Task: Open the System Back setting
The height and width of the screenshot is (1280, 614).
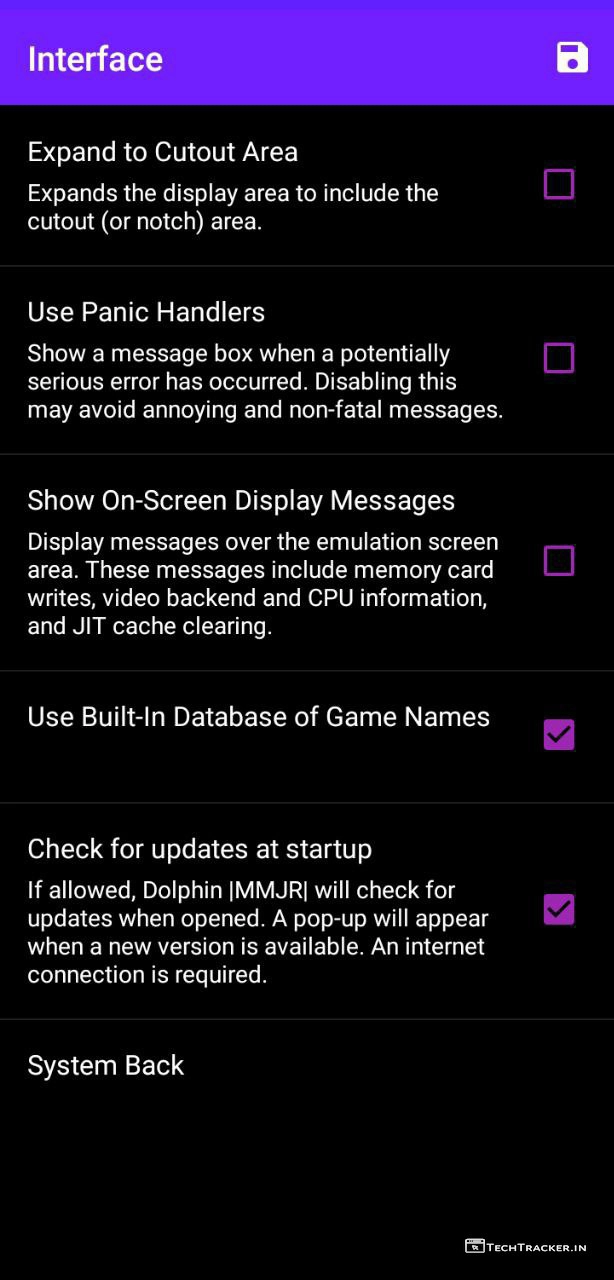Action: pyautogui.click(x=106, y=1065)
